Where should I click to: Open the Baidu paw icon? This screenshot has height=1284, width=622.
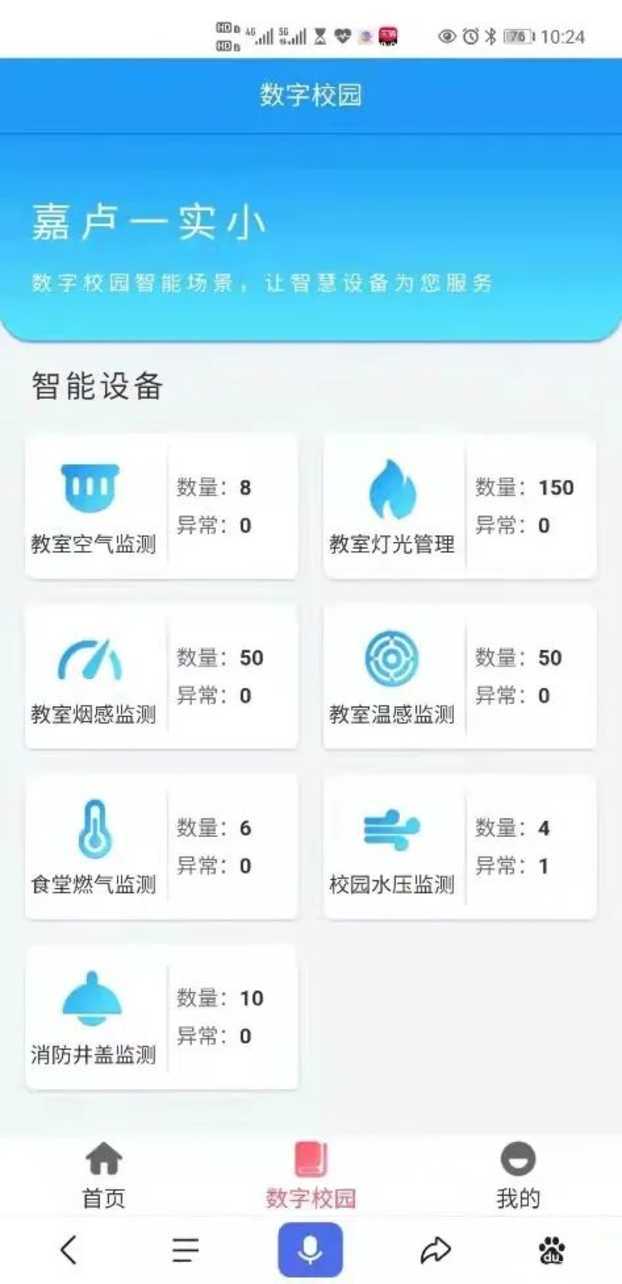tap(551, 1249)
